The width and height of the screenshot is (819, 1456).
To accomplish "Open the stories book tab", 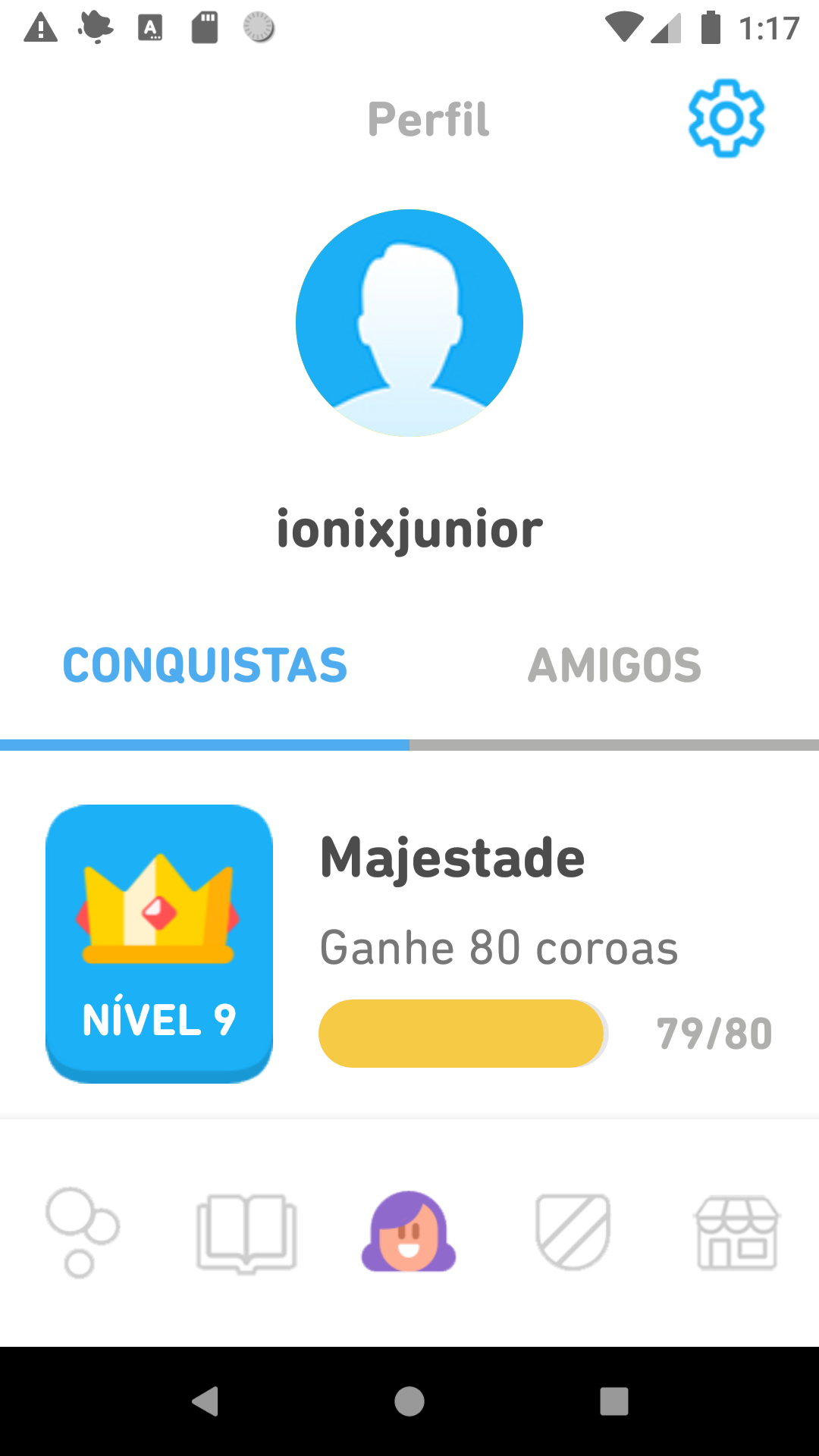I will click(x=246, y=1232).
